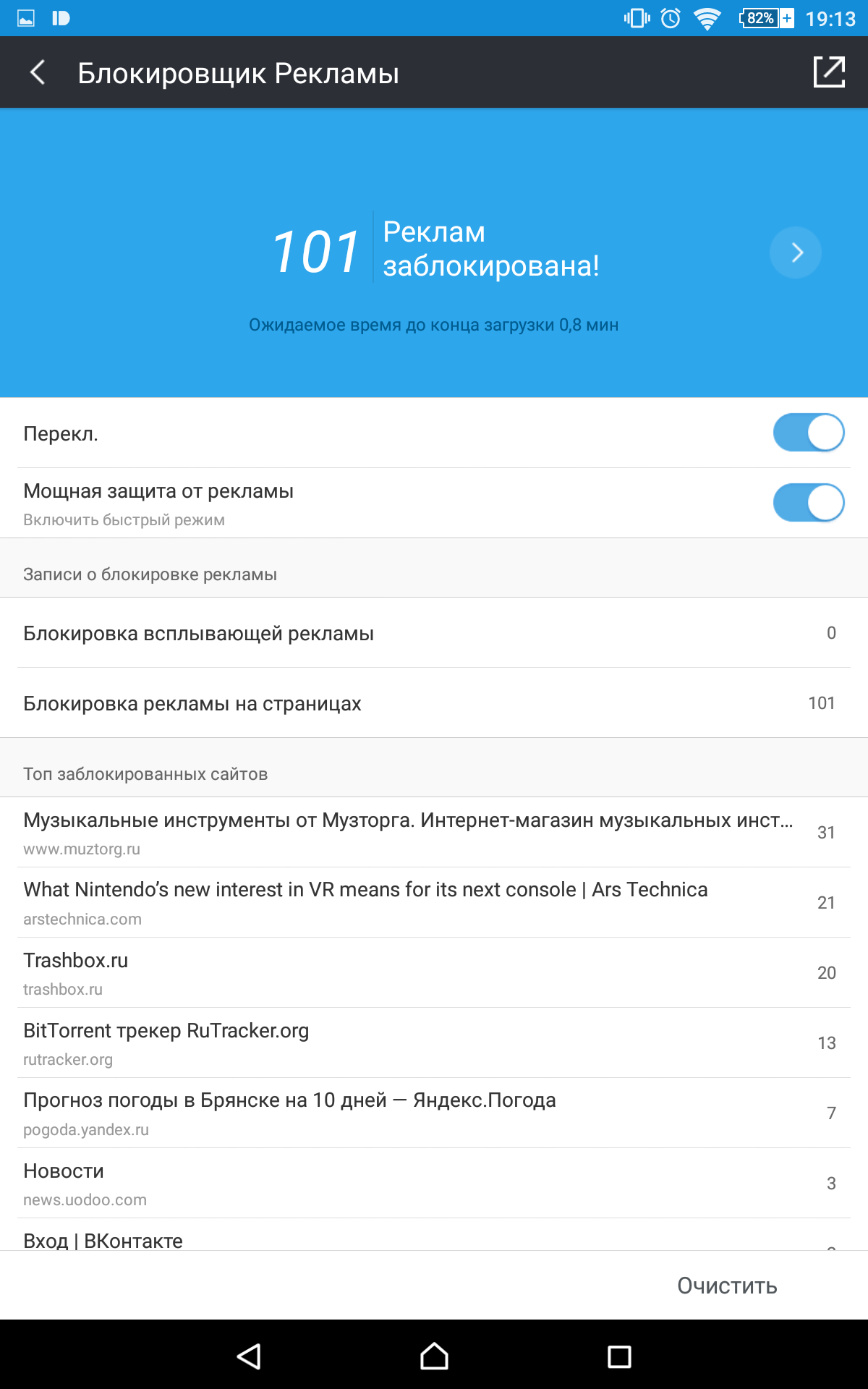This screenshot has height=1389, width=868.
Task: Toggle the Перекл. switch
Action: click(809, 433)
